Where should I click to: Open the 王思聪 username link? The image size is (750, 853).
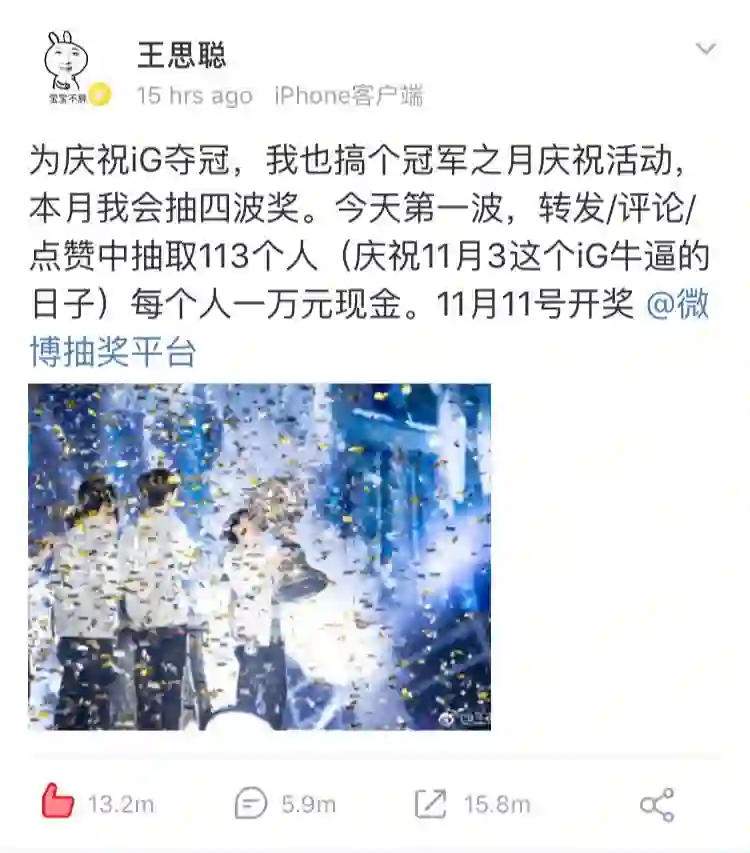pyautogui.click(x=182, y=52)
